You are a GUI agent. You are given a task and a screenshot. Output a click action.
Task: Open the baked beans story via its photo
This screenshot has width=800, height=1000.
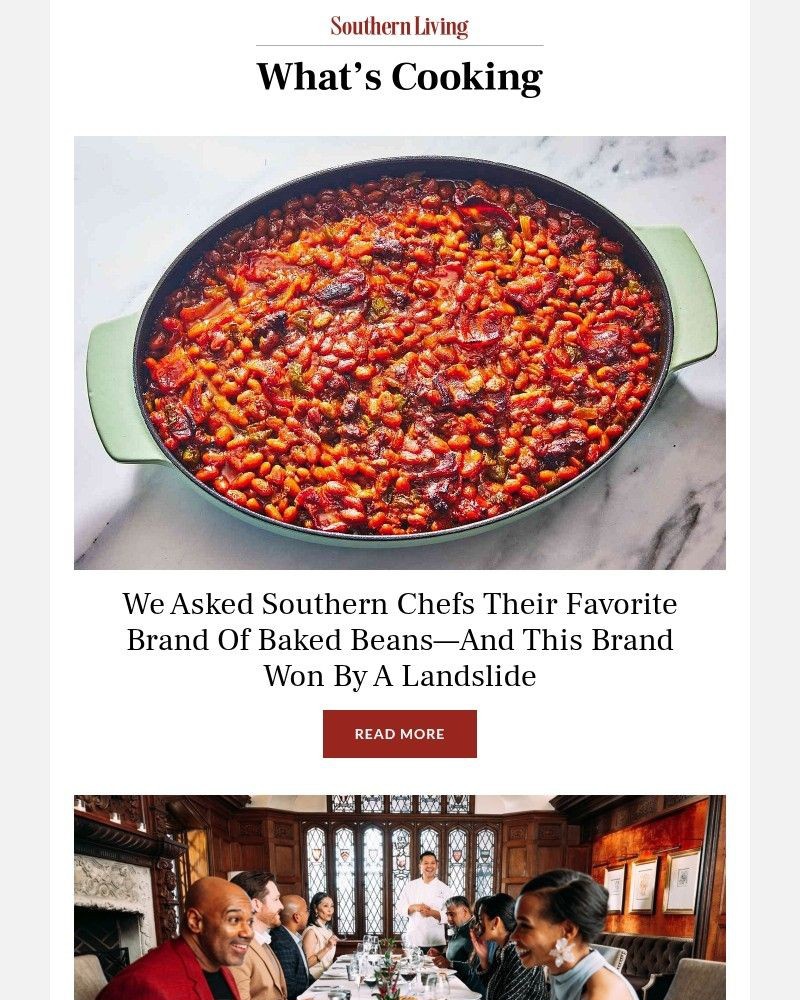pos(399,352)
